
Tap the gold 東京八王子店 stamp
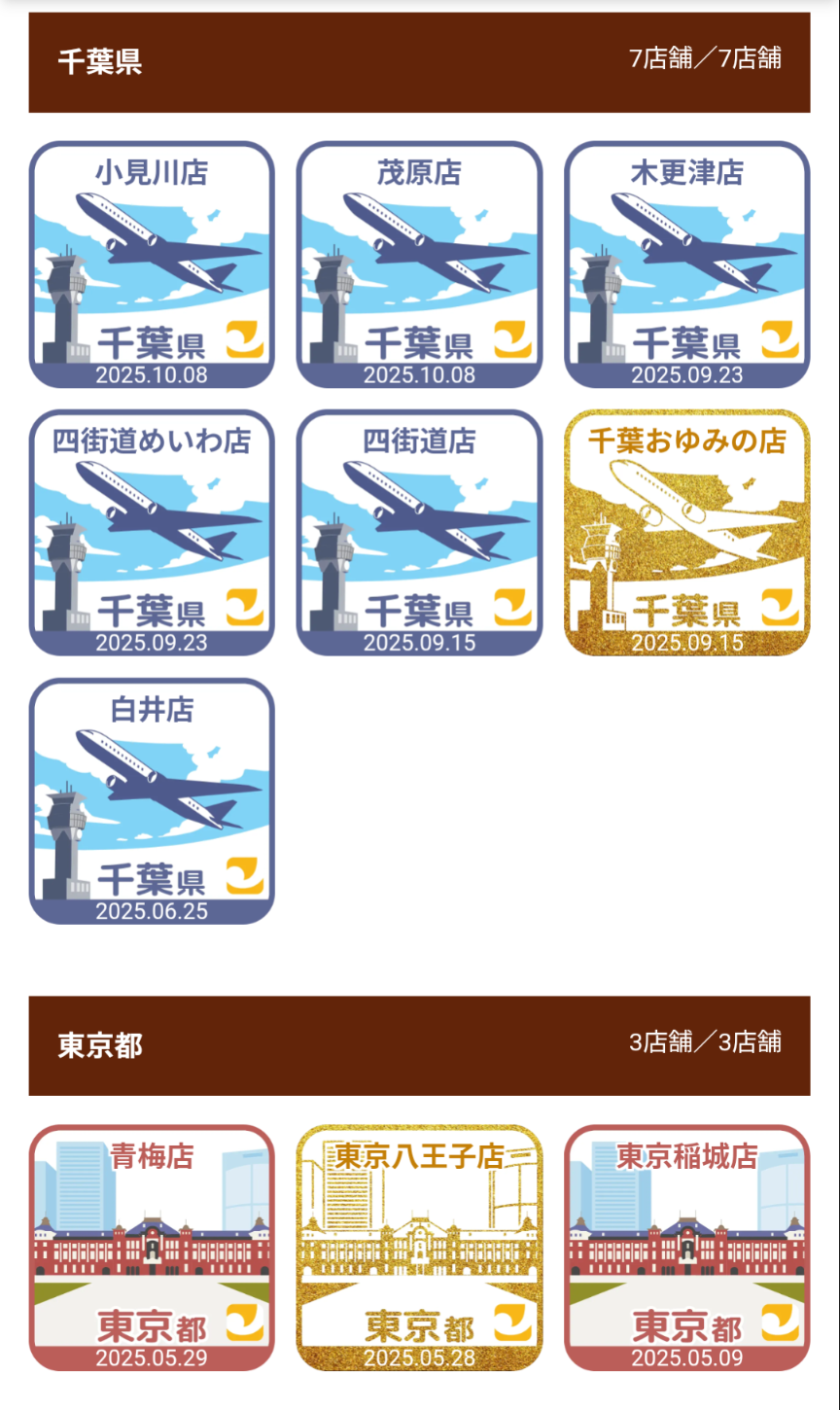click(x=420, y=1248)
